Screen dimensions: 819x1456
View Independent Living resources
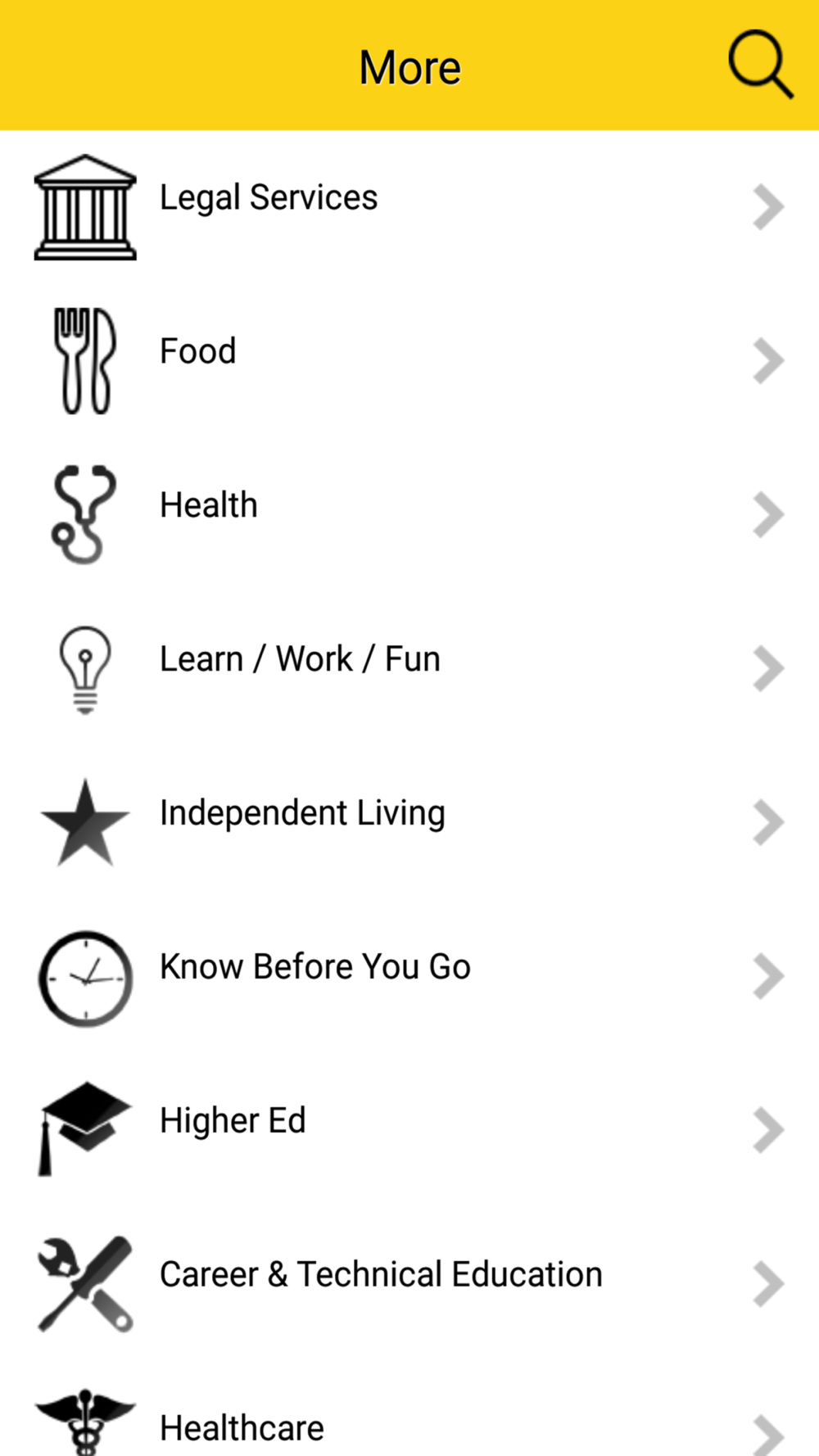click(409, 823)
